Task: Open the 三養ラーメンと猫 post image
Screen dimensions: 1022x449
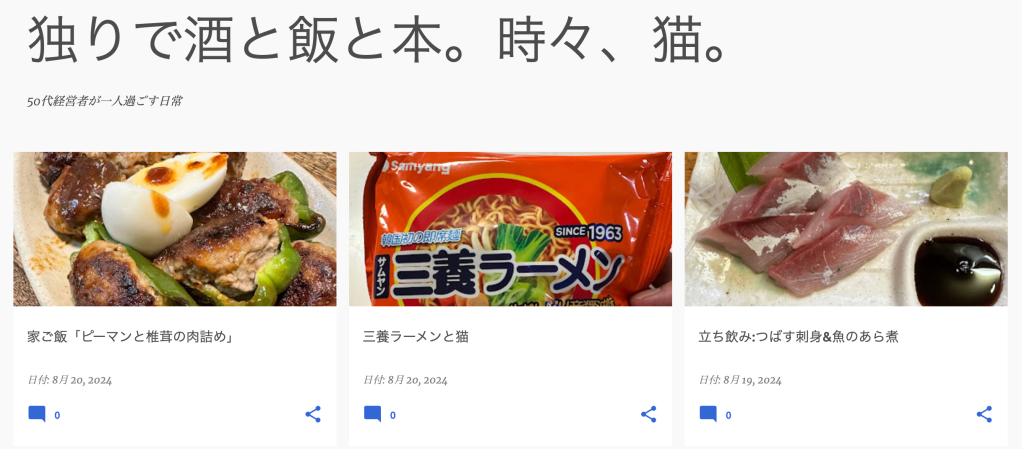Action: coord(510,229)
